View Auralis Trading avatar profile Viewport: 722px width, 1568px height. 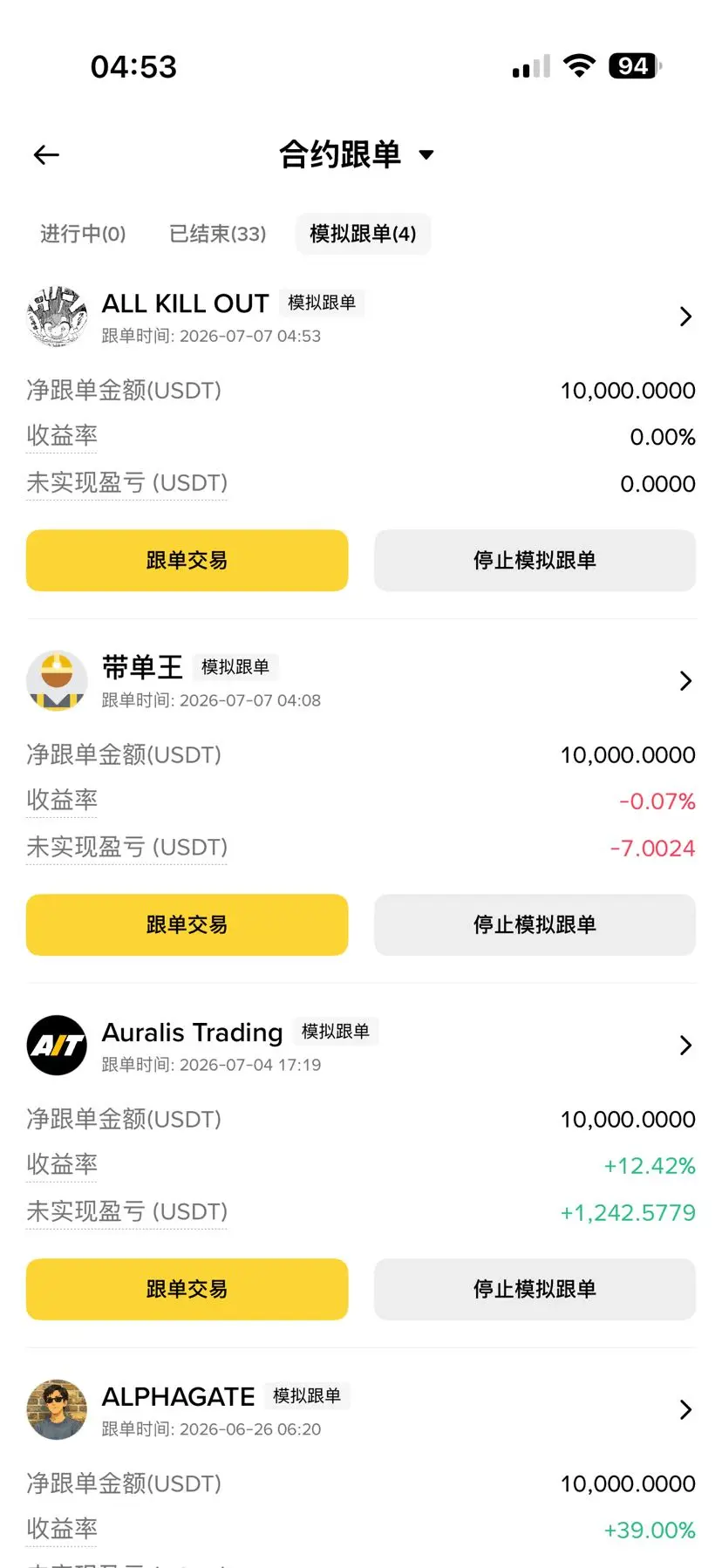point(58,1046)
